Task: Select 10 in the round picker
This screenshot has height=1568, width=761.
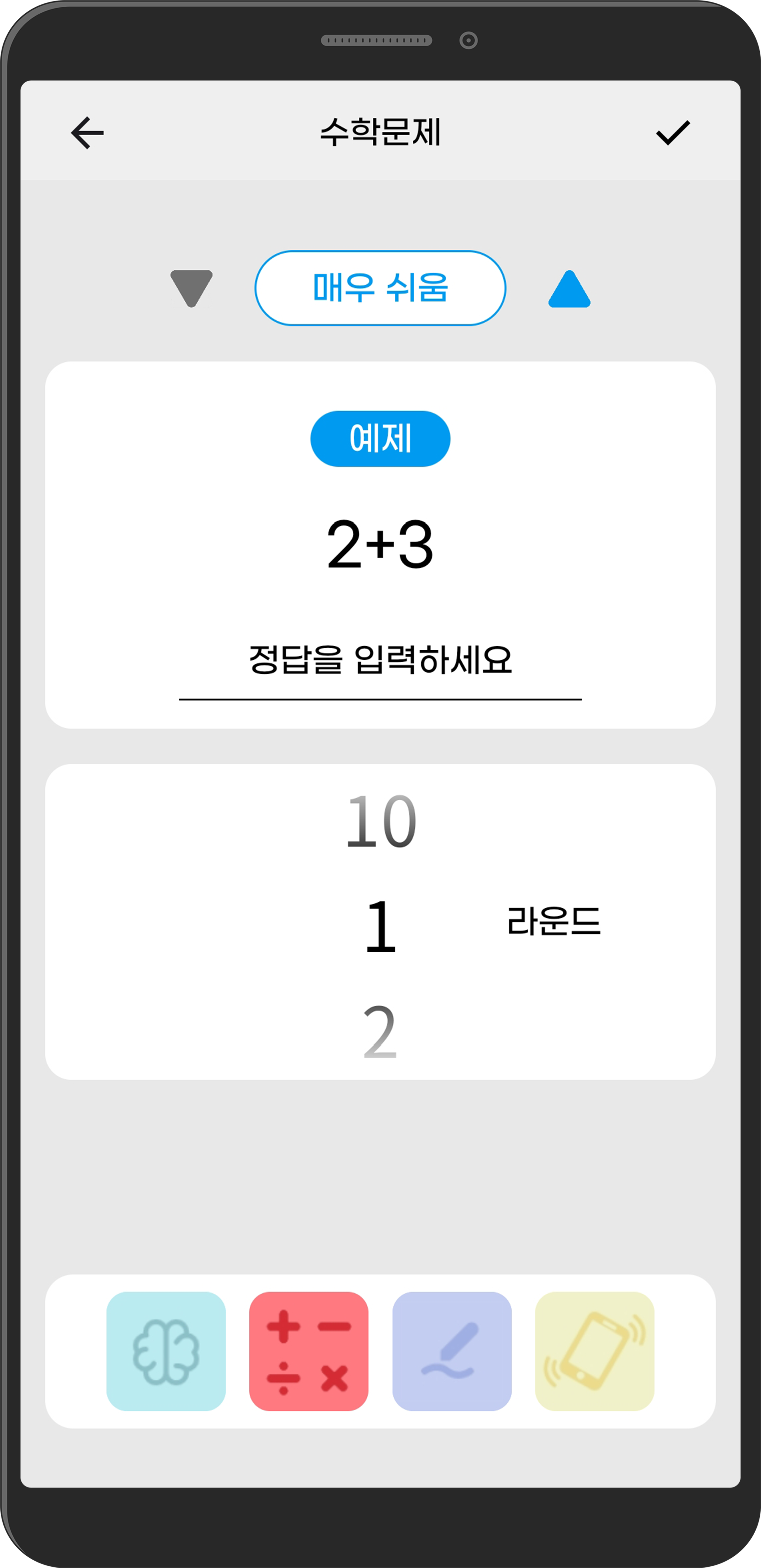Action: tap(380, 822)
